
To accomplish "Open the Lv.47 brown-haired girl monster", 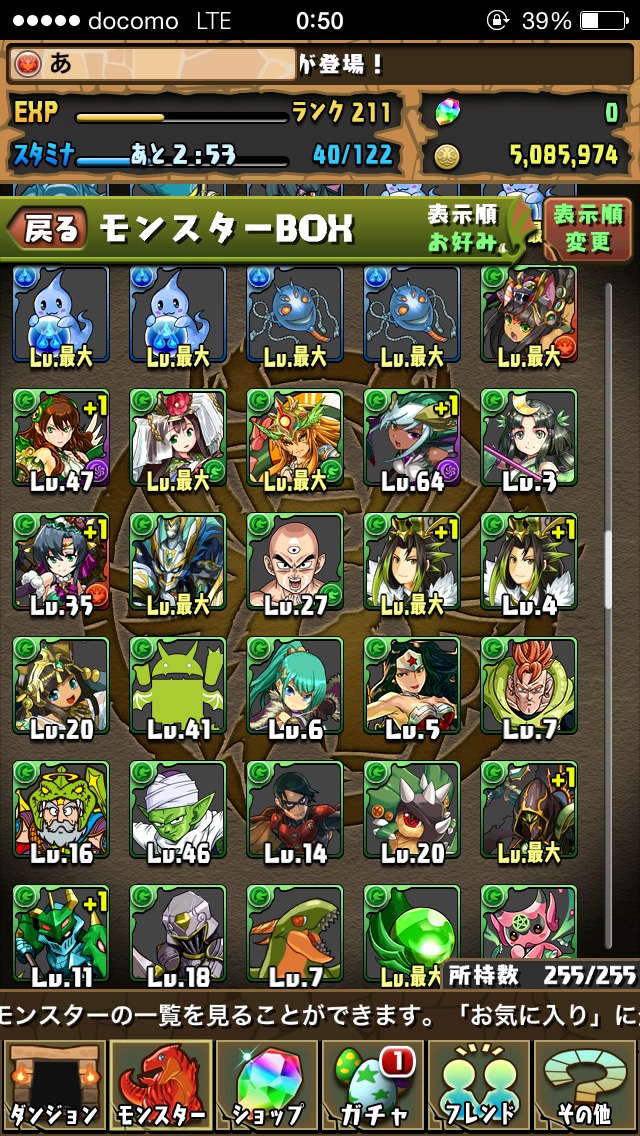I will (61, 440).
